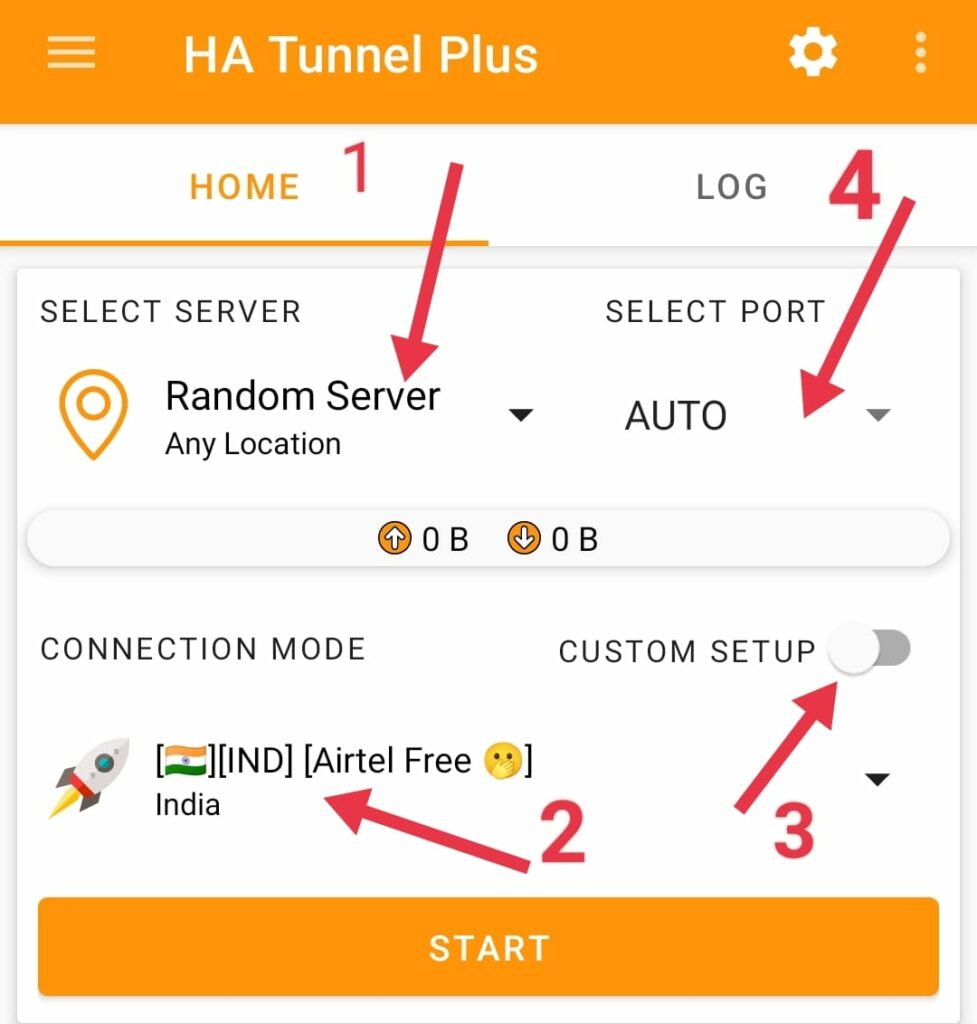Open the settings gear
Screen dimensions: 977x1024
pos(812,52)
